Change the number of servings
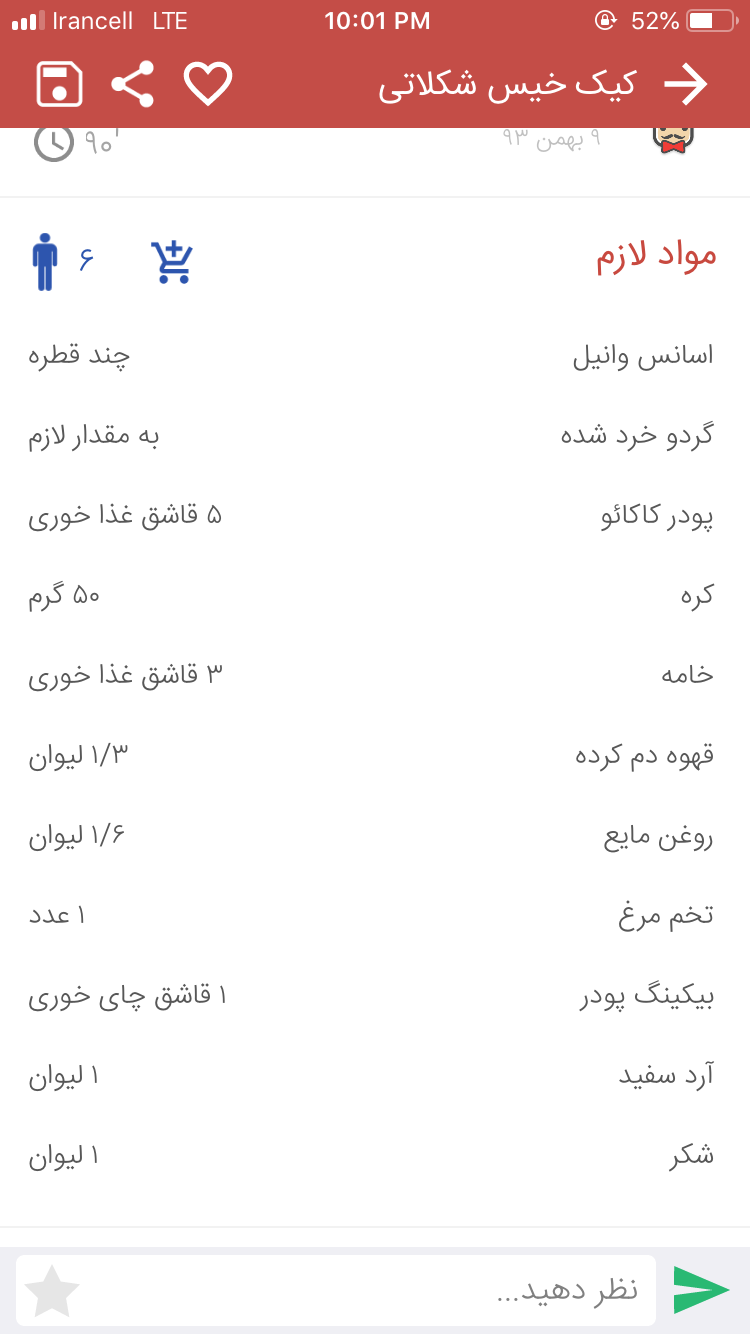 [x=62, y=262]
